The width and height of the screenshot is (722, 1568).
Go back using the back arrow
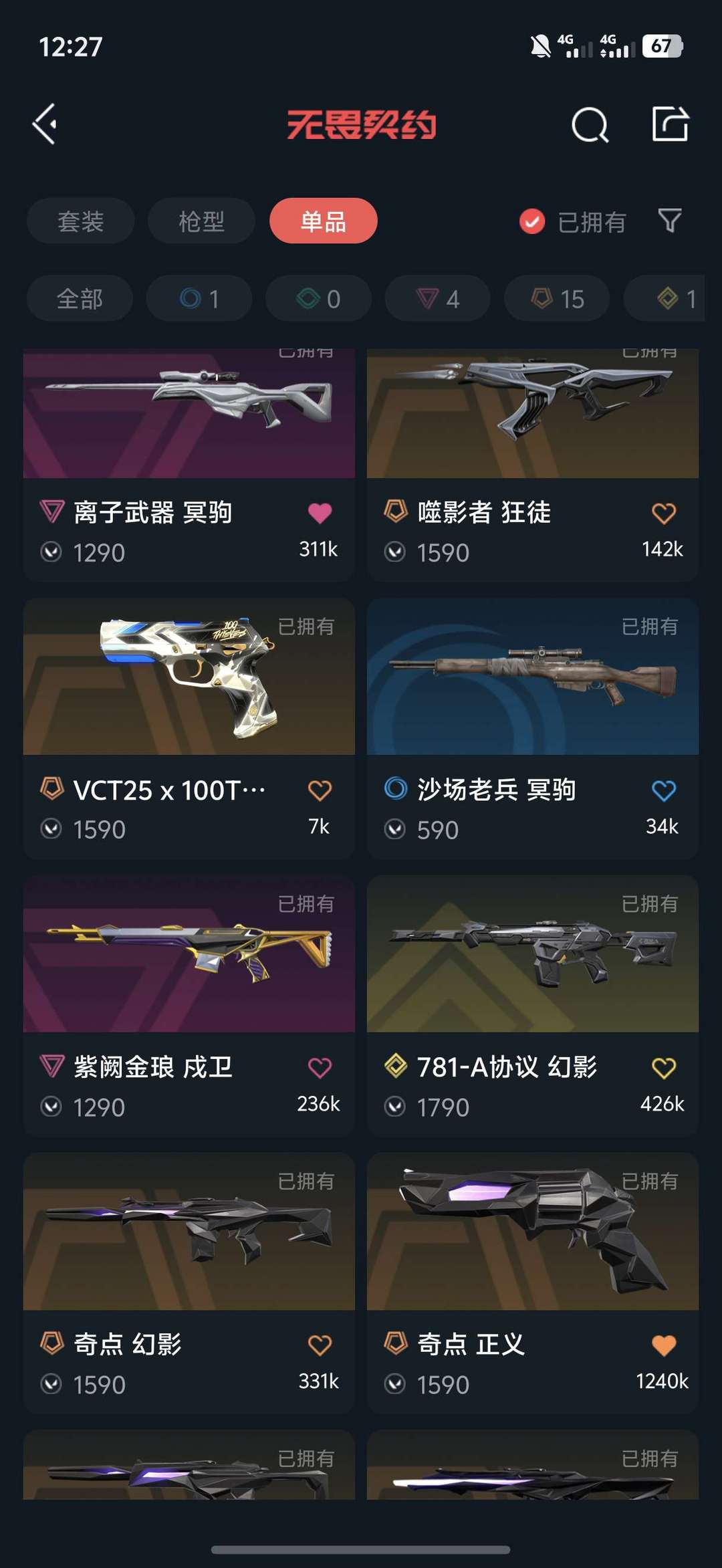pos(44,124)
